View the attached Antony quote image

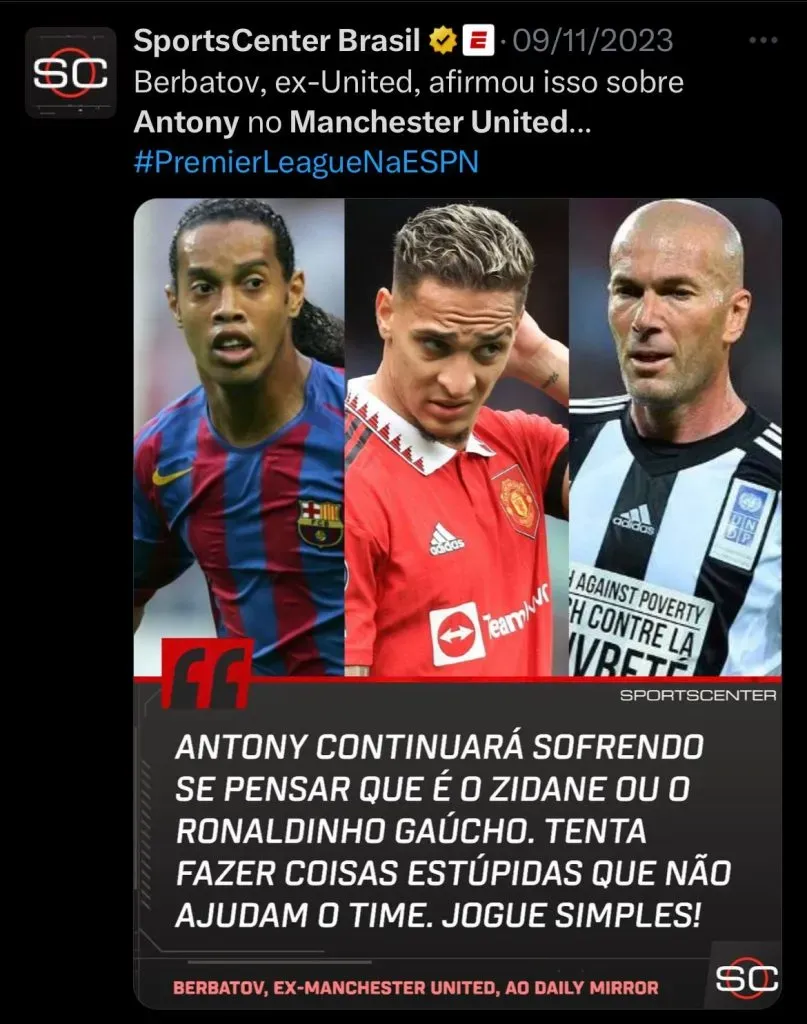[457, 600]
